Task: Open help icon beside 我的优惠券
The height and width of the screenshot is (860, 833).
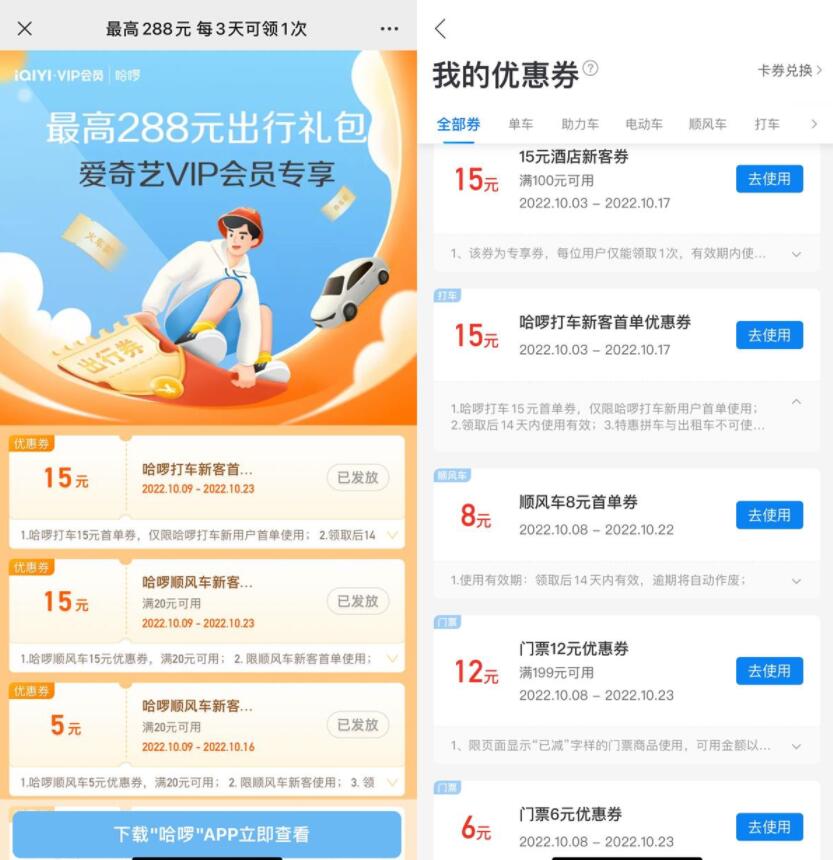Action: (590, 68)
